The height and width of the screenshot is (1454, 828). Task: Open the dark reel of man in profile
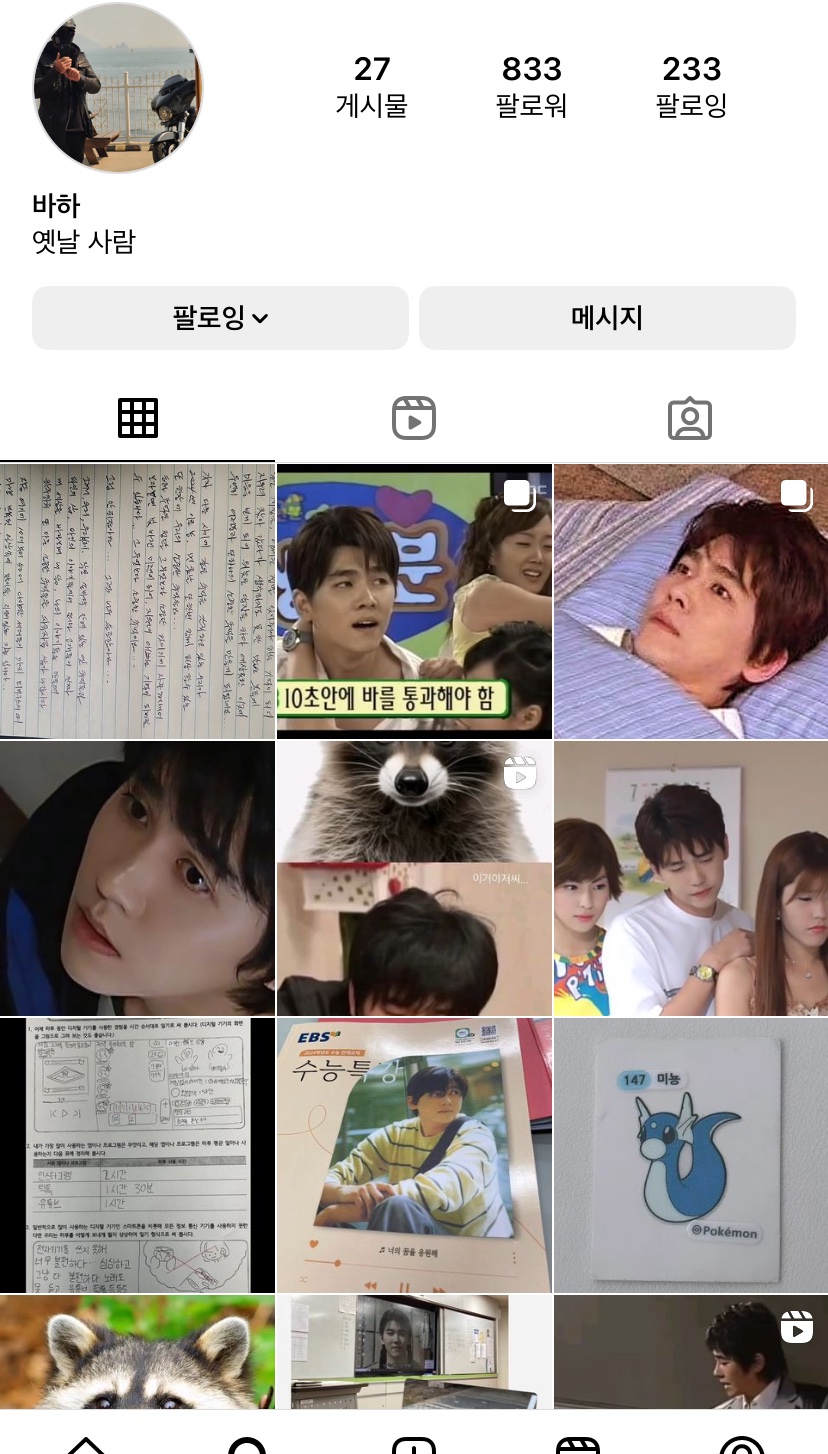[x=691, y=1351]
